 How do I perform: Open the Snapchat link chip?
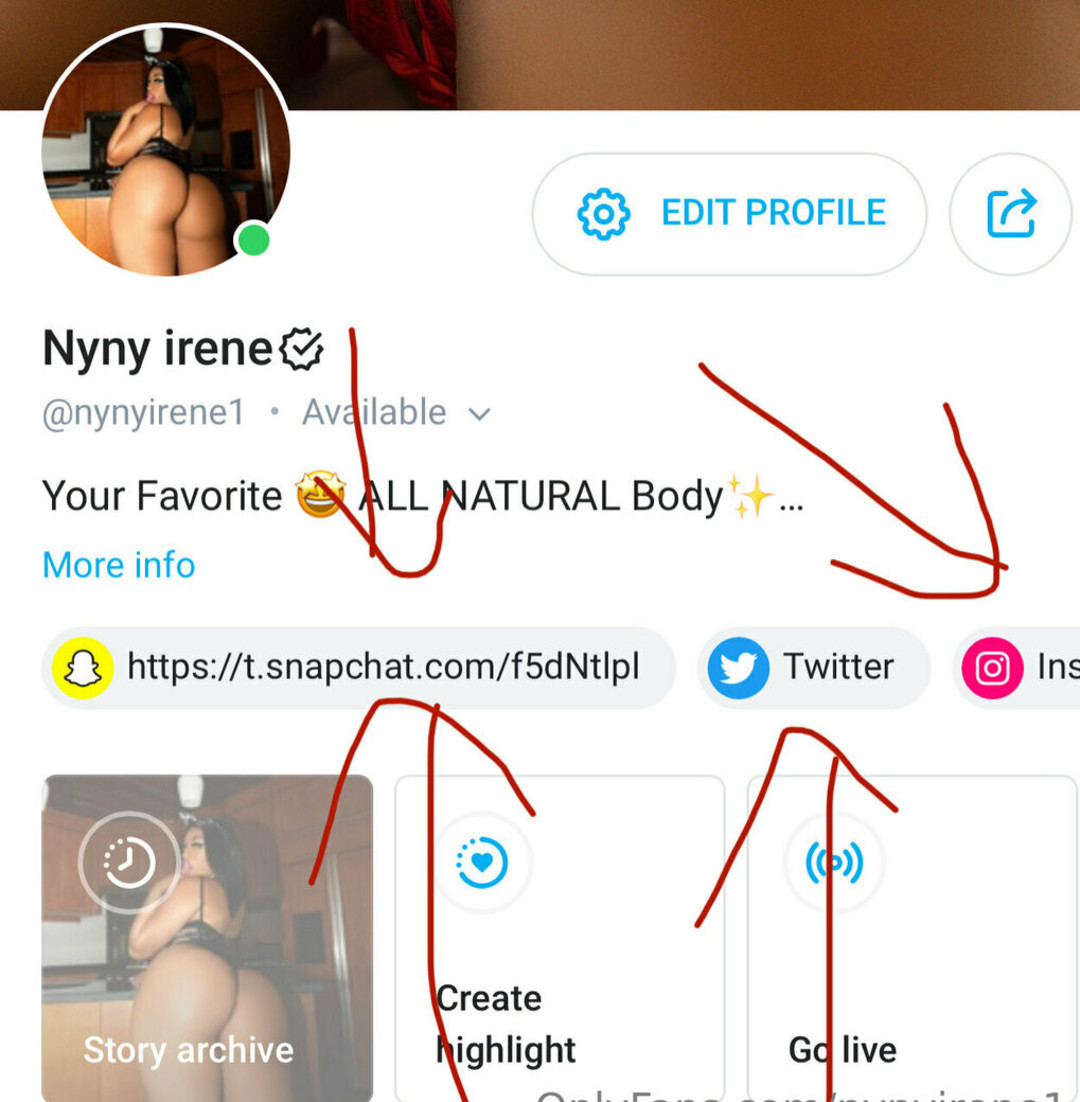[358, 667]
